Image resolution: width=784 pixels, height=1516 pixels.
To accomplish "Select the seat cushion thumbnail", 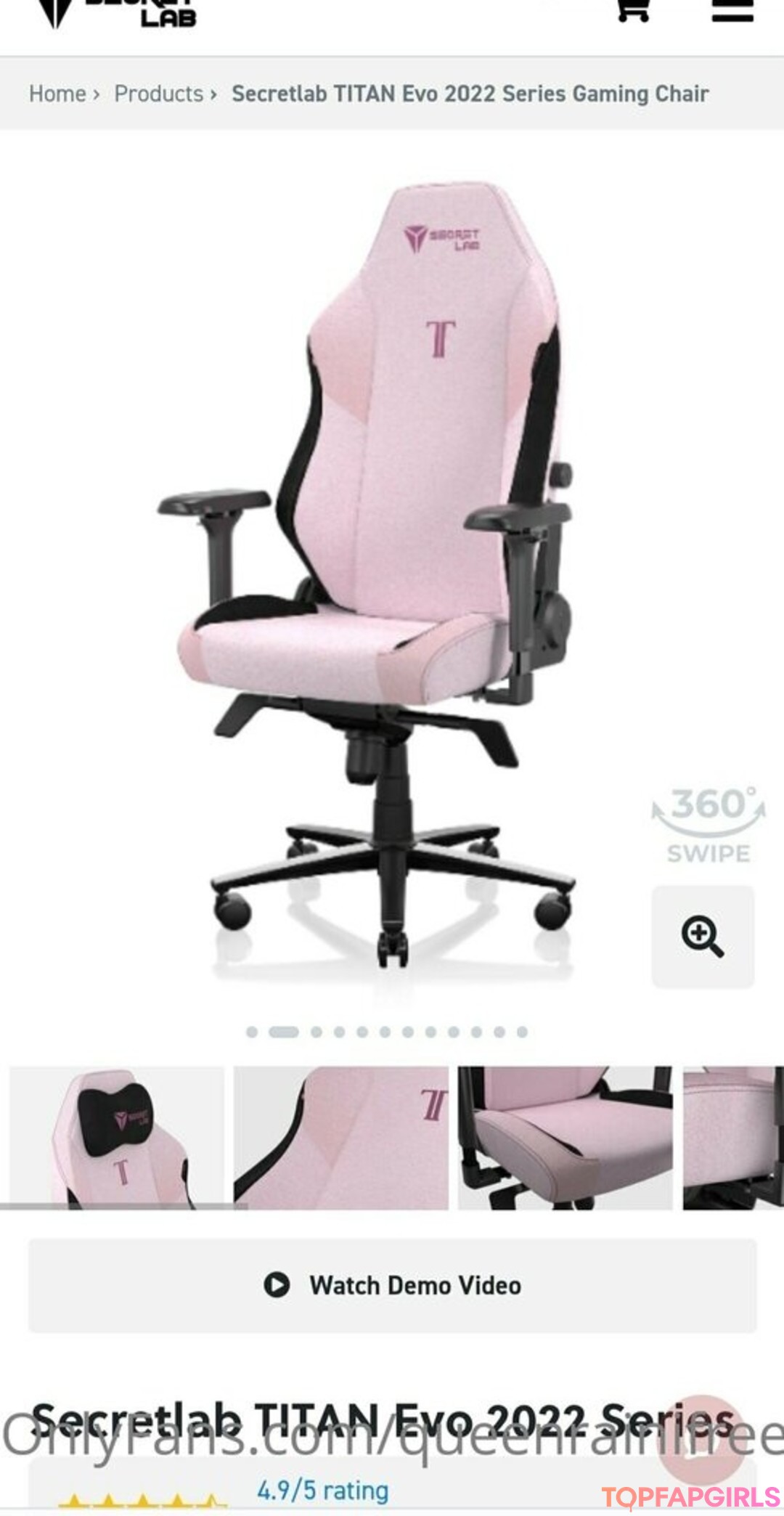I will [x=565, y=1137].
